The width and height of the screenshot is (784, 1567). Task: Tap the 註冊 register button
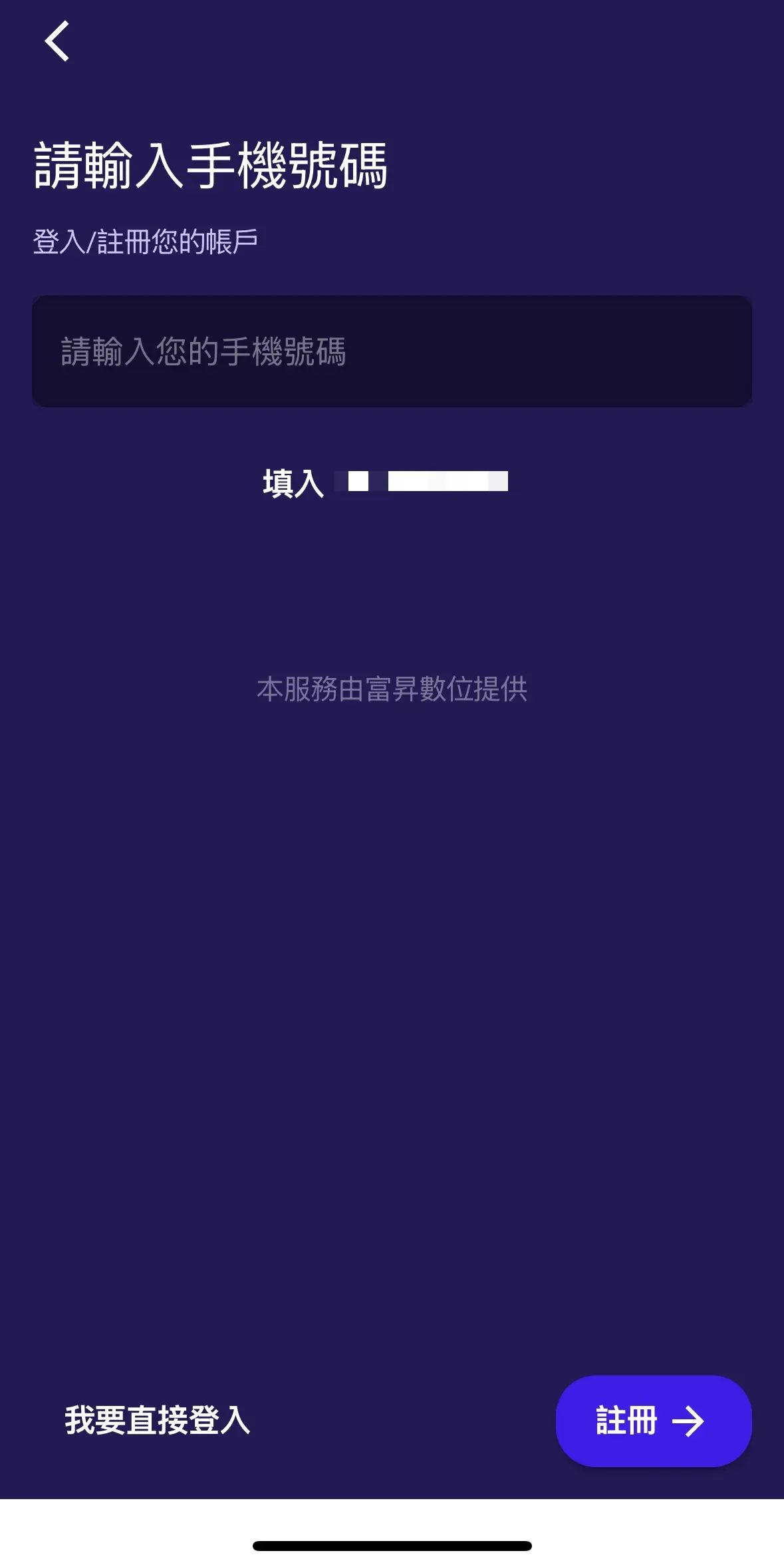point(653,1421)
